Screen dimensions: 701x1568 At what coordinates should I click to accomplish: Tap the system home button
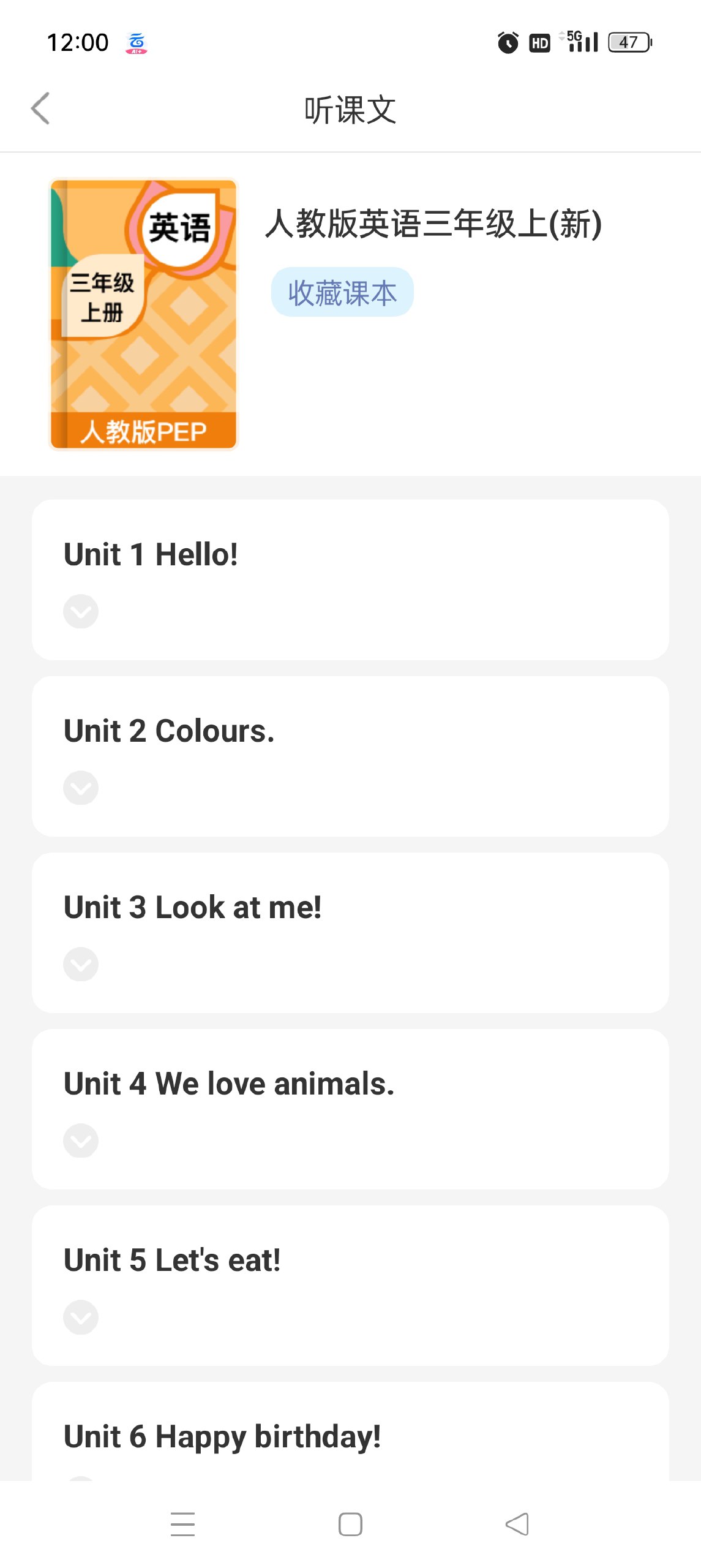(x=350, y=1524)
